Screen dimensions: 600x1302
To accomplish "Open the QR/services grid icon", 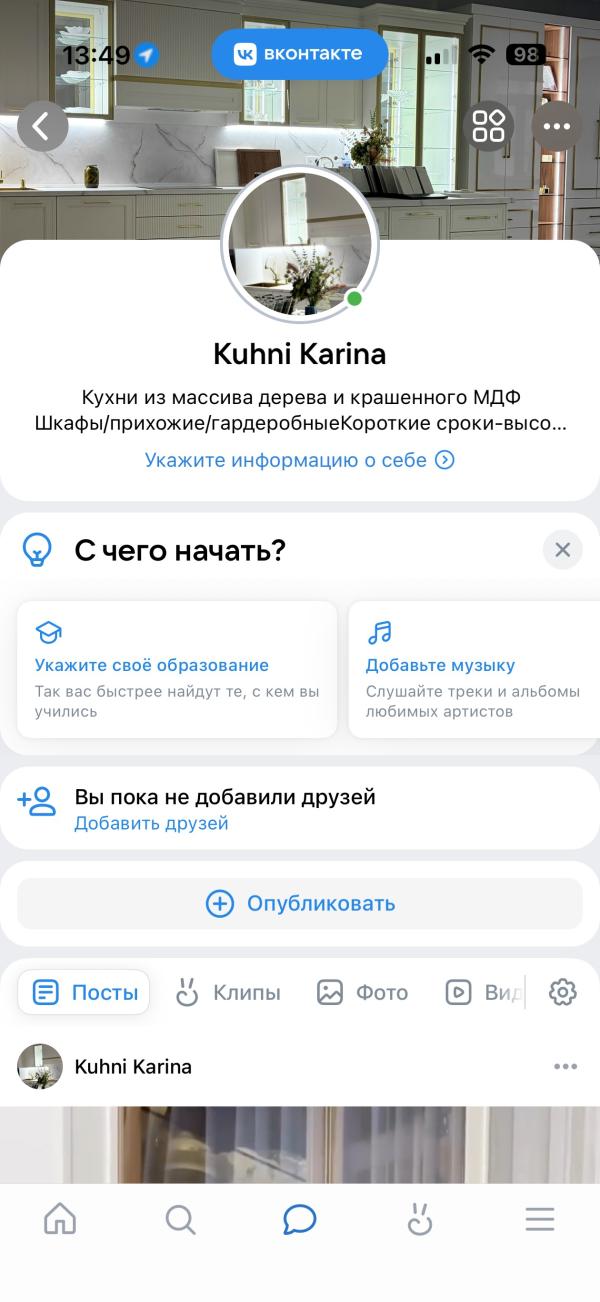I will [489, 126].
